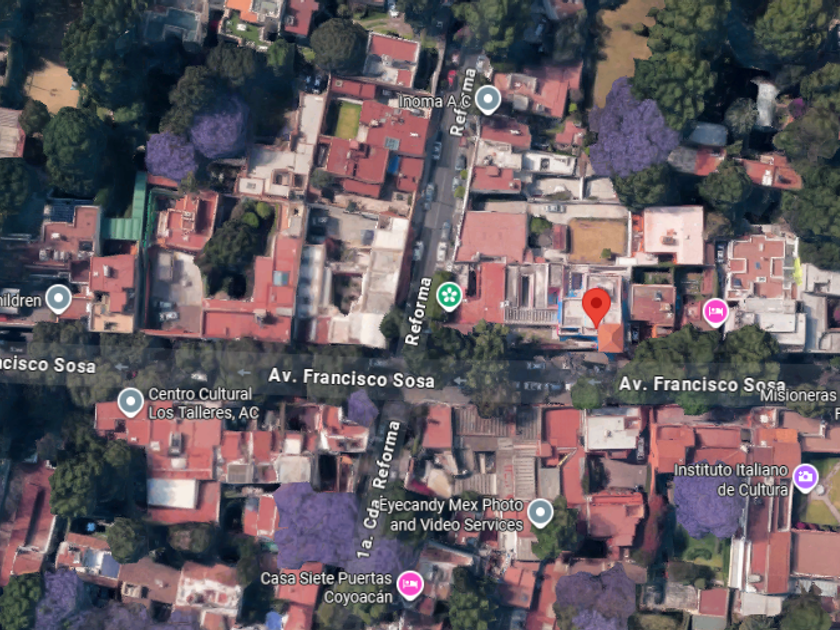Open the Children place marker
The width and height of the screenshot is (840, 630).
coord(58,299)
